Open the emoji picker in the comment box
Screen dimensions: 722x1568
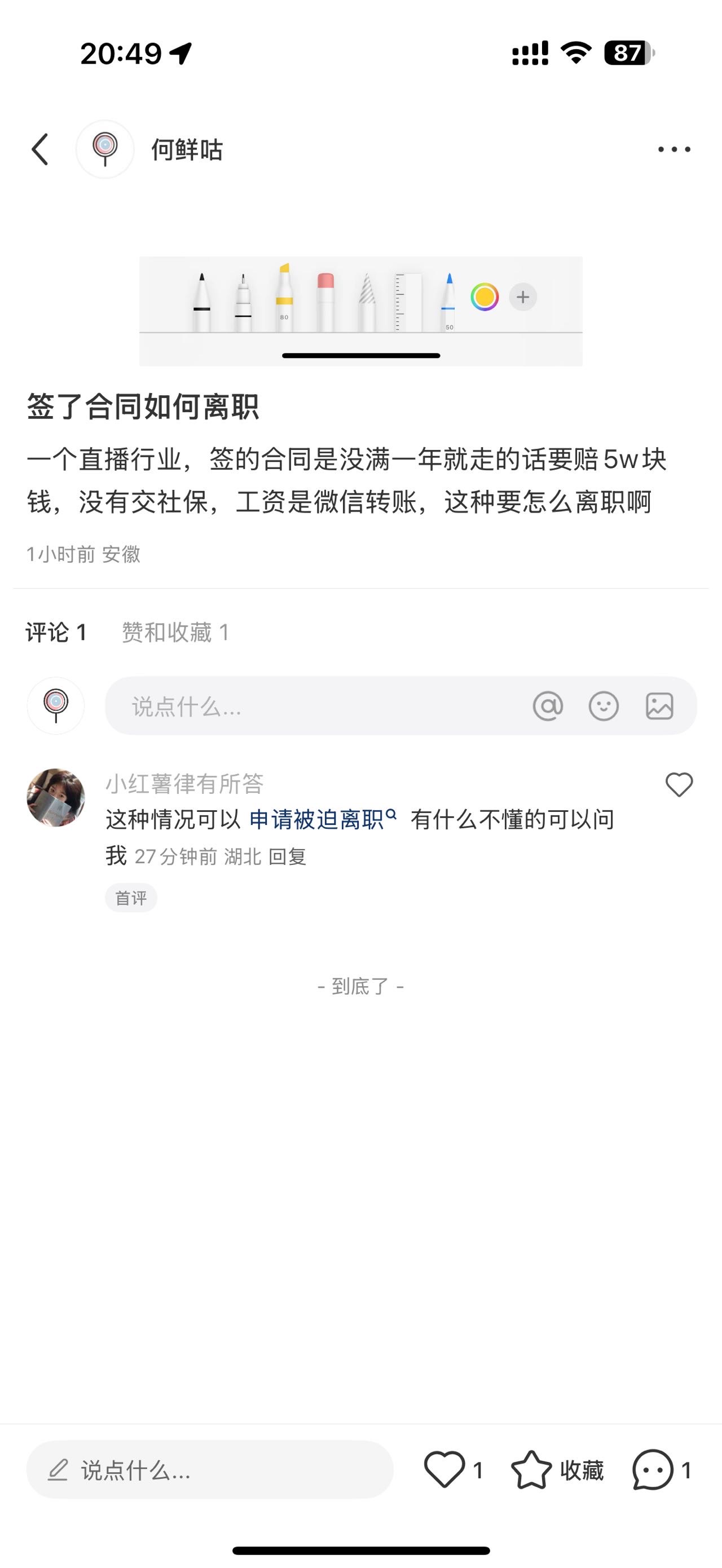point(604,706)
